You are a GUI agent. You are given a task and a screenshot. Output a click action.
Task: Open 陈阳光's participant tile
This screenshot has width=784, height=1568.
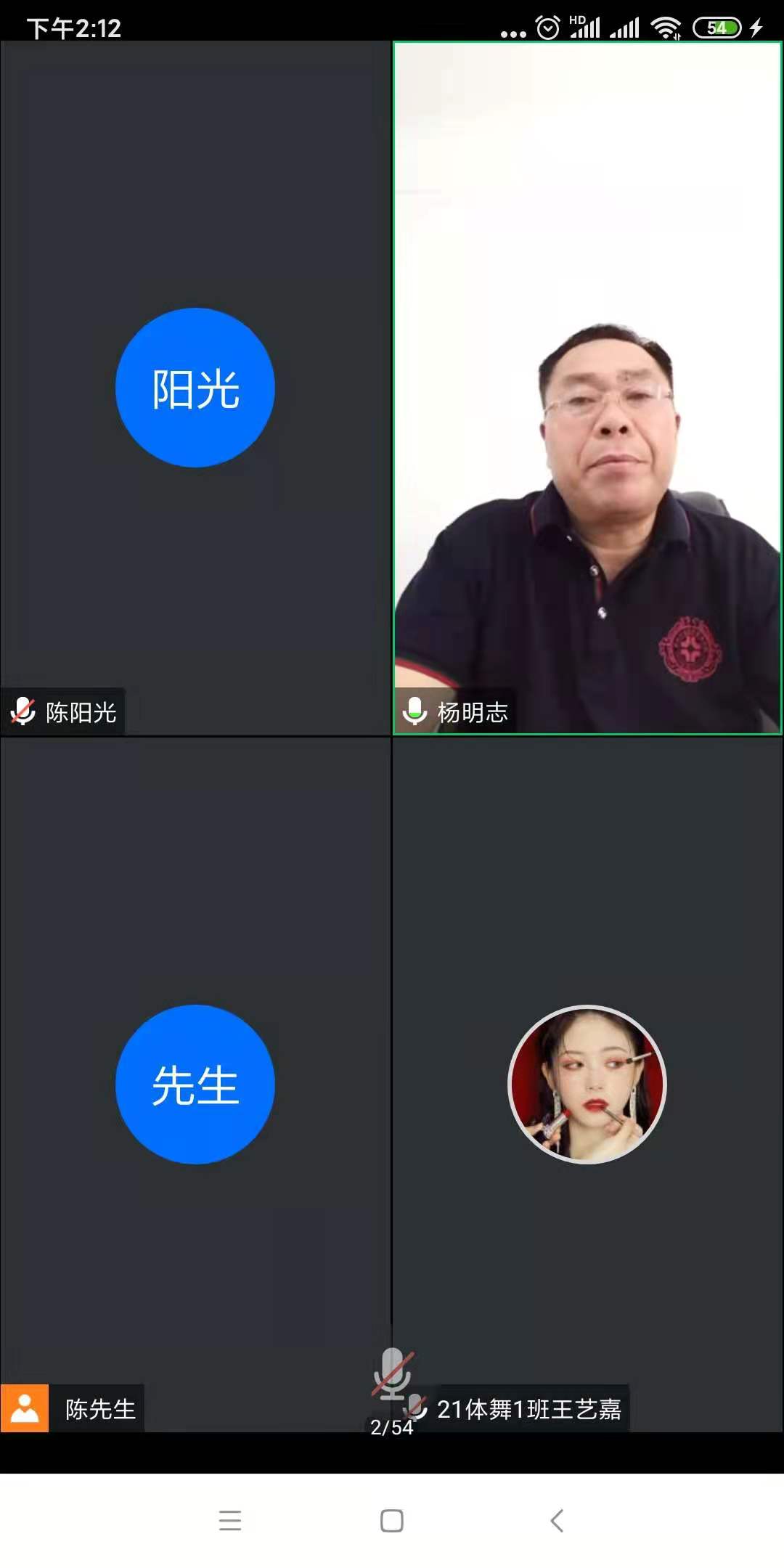coord(195,388)
